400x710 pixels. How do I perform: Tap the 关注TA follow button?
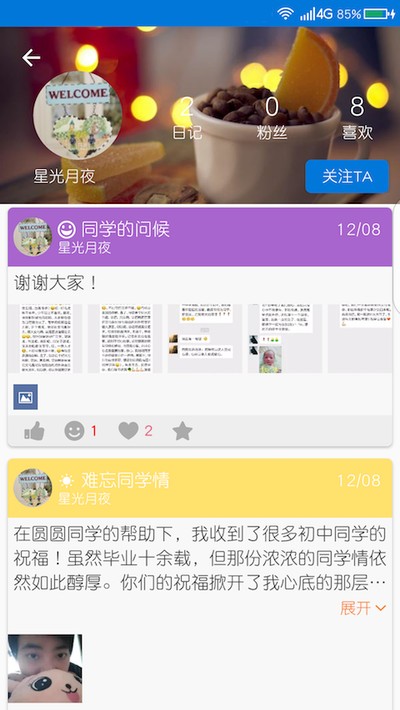pos(347,176)
